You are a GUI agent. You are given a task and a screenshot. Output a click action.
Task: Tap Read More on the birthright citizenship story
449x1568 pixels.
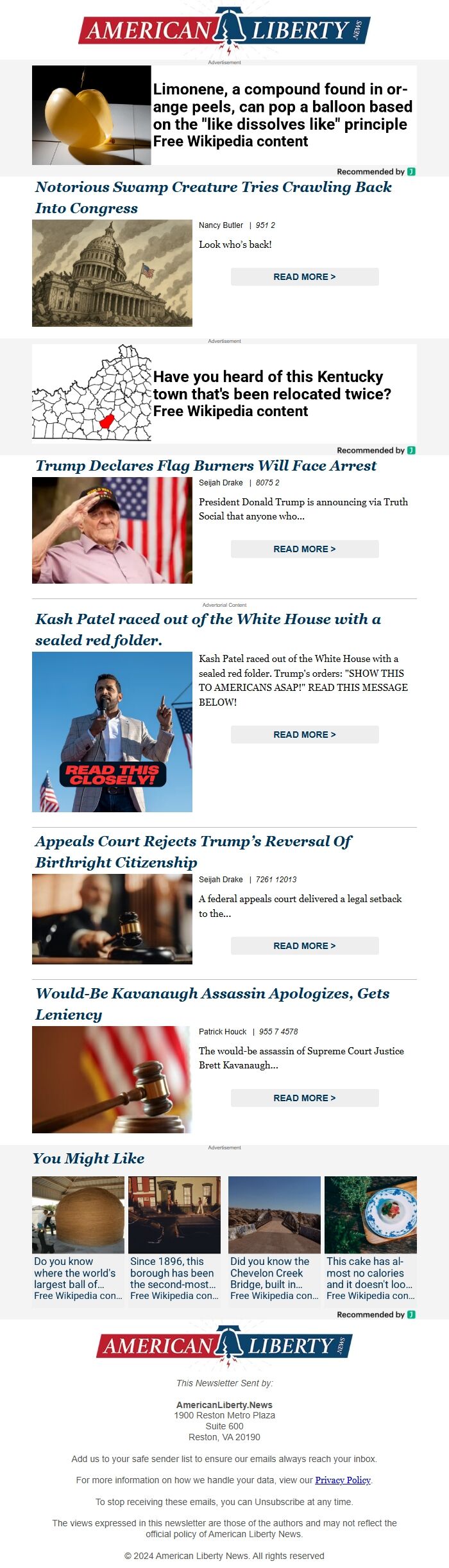(305, 946)
